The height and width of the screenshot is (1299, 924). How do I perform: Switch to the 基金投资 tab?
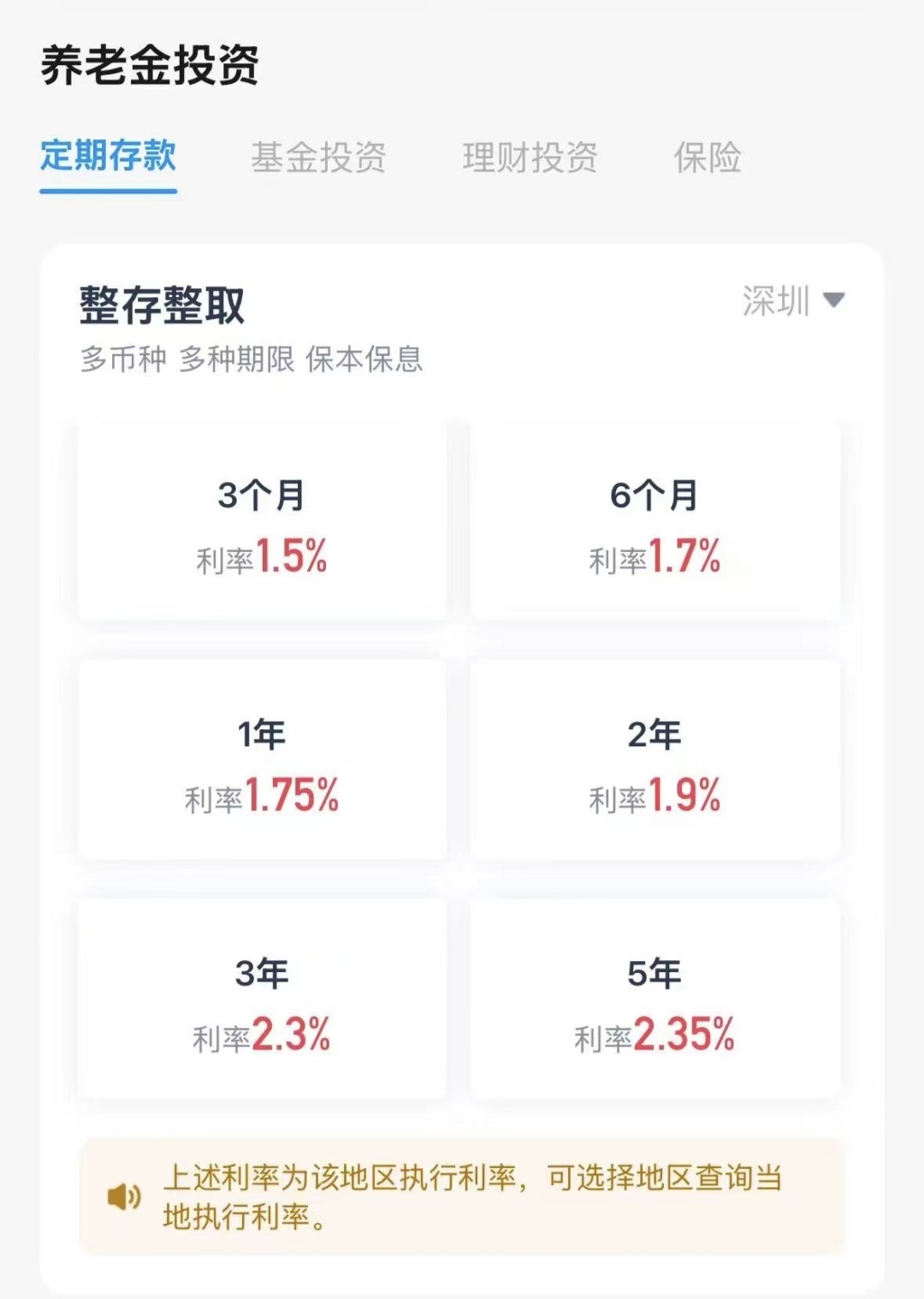click(318, 158)
